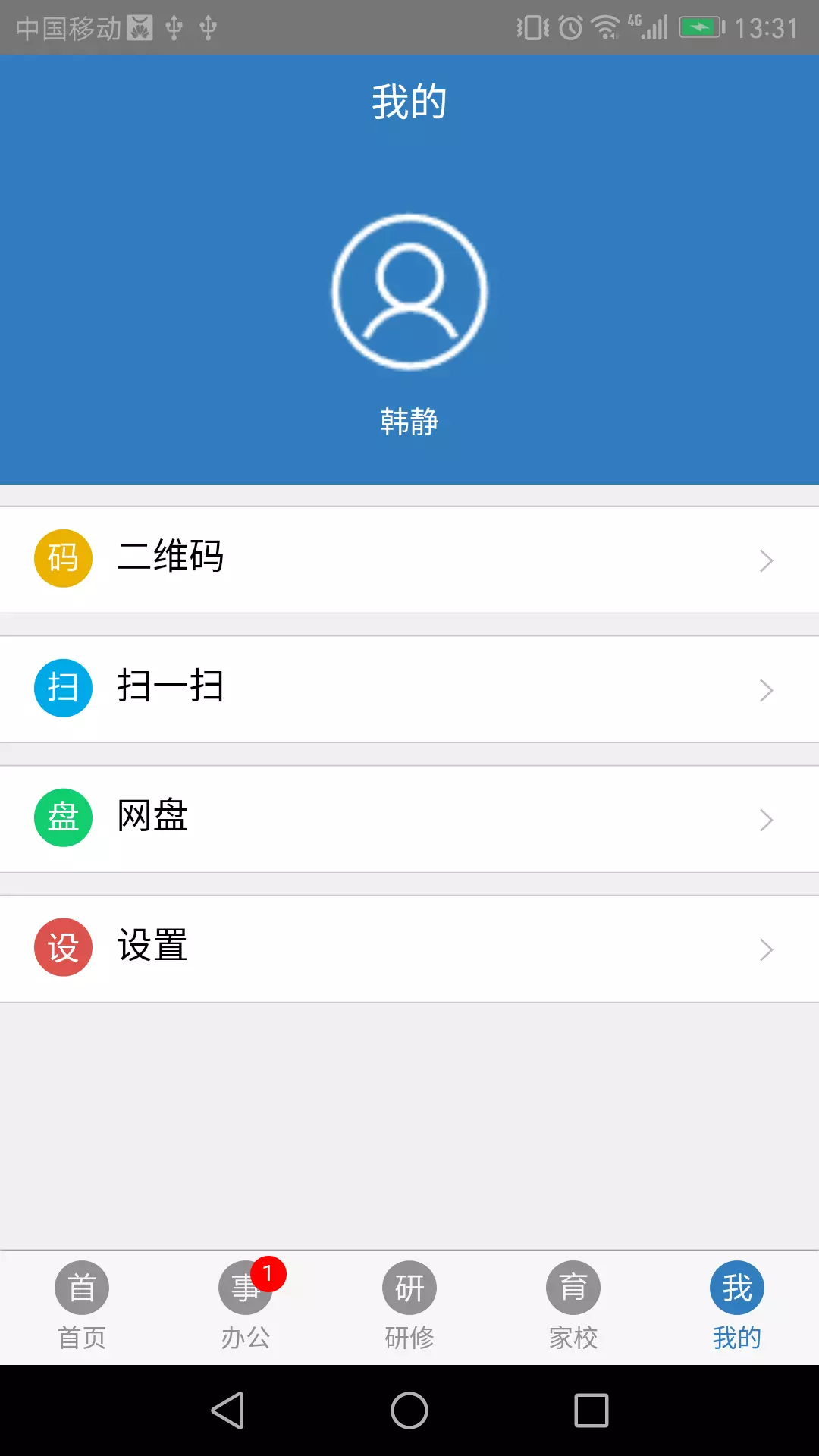This screenshot has height=1456, width=819.
Task: Switch to the 研修 tab
Action: click(409, 1307)
